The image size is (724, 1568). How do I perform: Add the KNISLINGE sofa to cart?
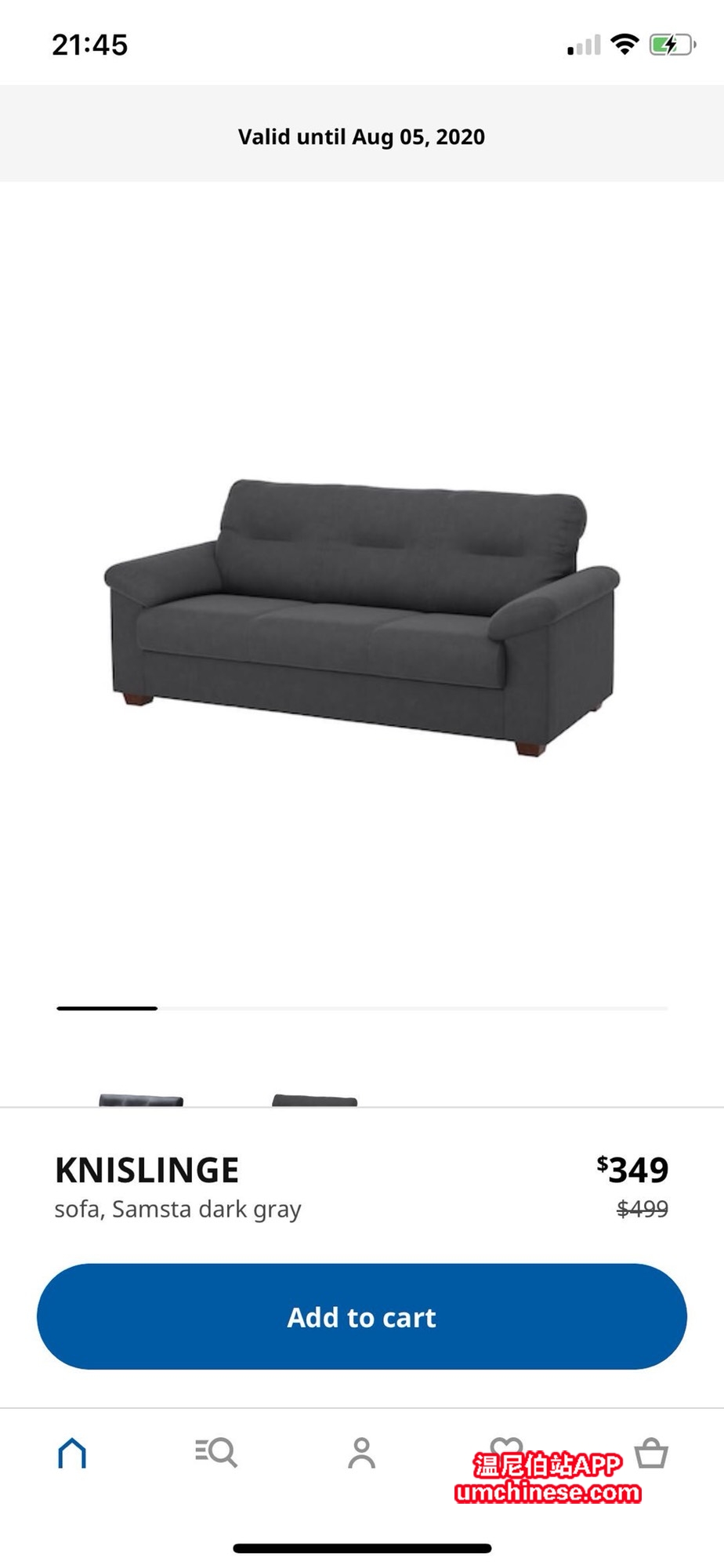(x=361, y=1316)
